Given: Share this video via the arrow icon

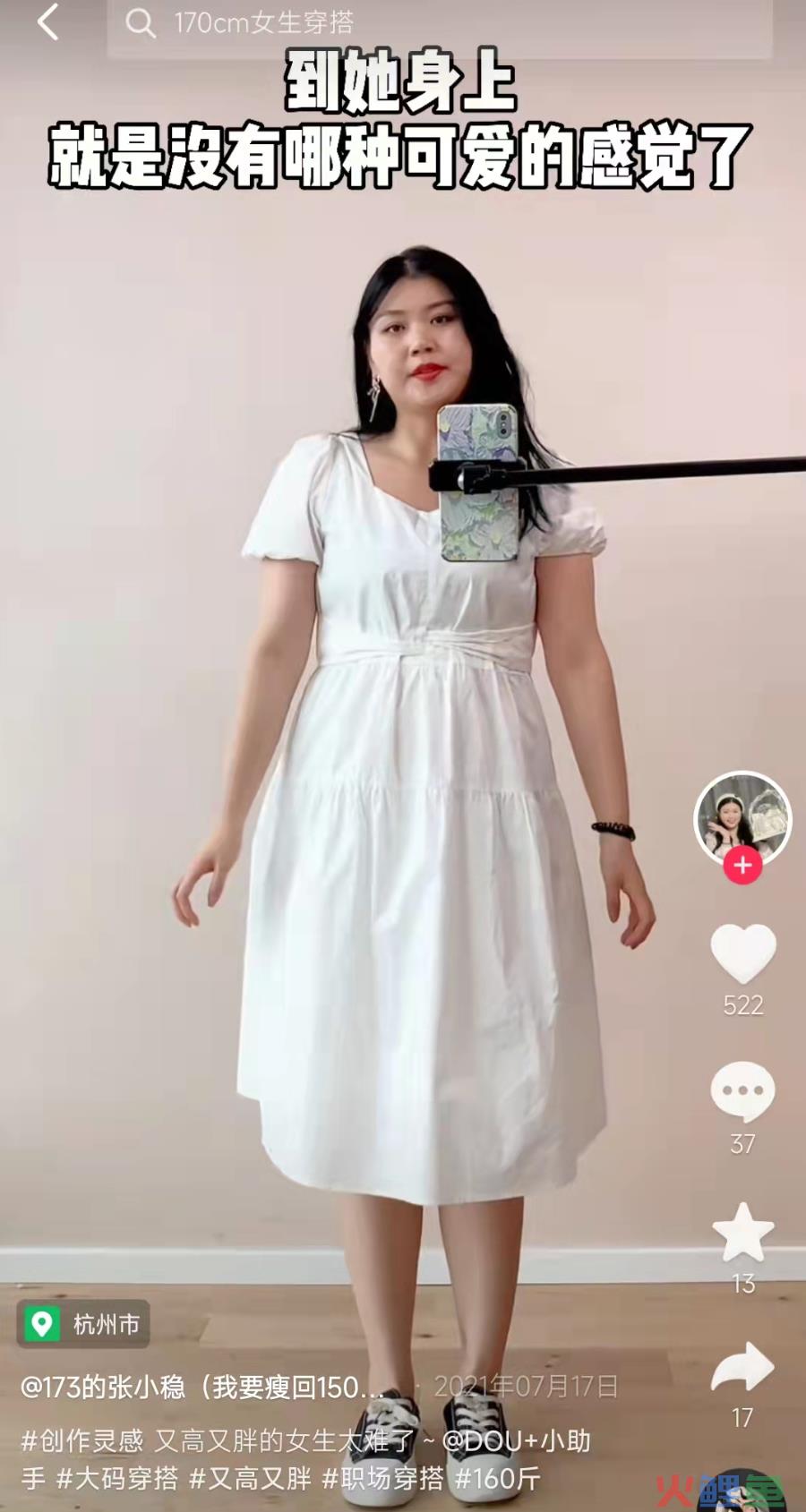Looking at the screenshot, I should pos(742,1367).
